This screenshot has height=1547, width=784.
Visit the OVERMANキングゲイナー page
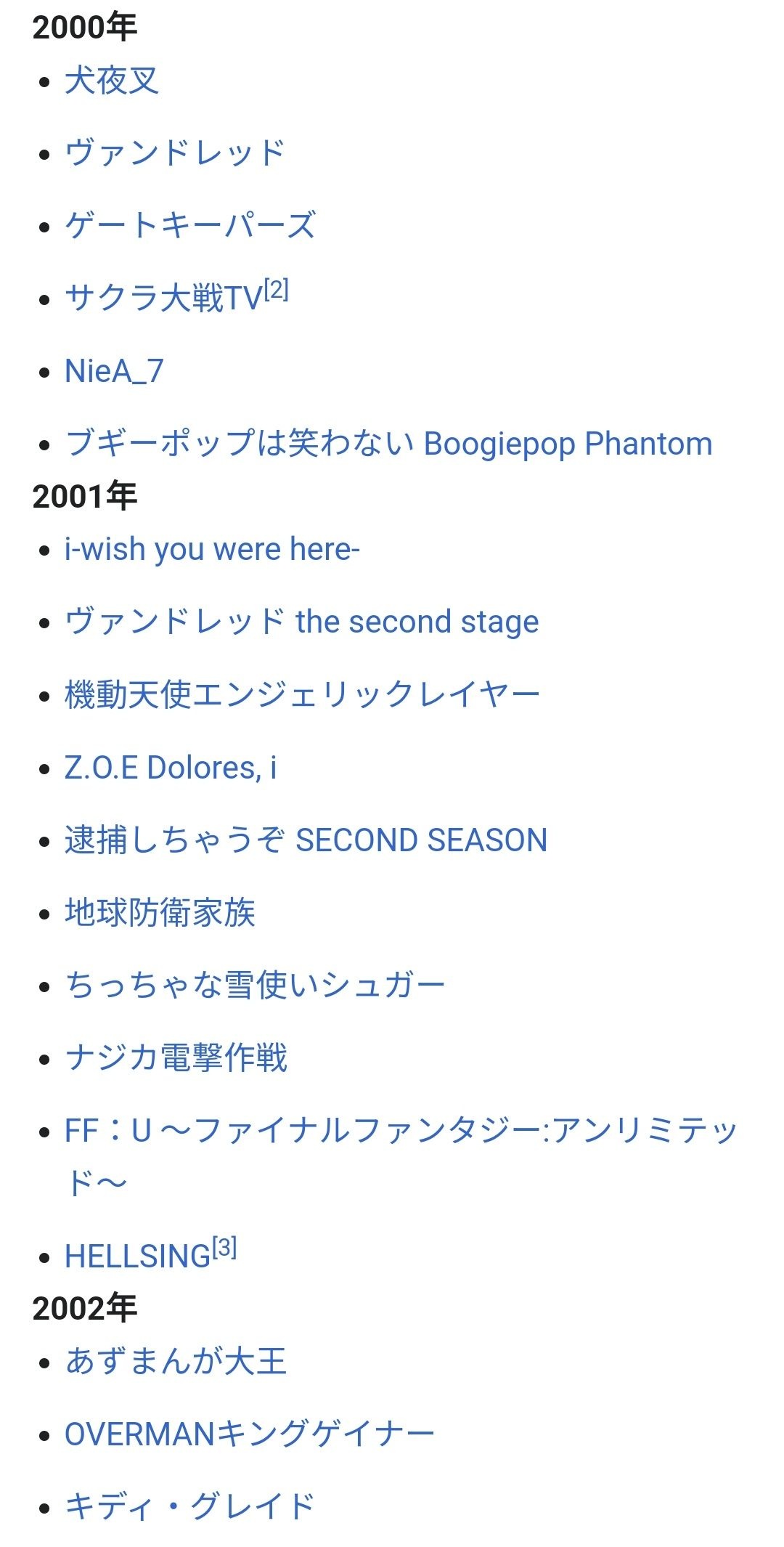point(249,1434)
